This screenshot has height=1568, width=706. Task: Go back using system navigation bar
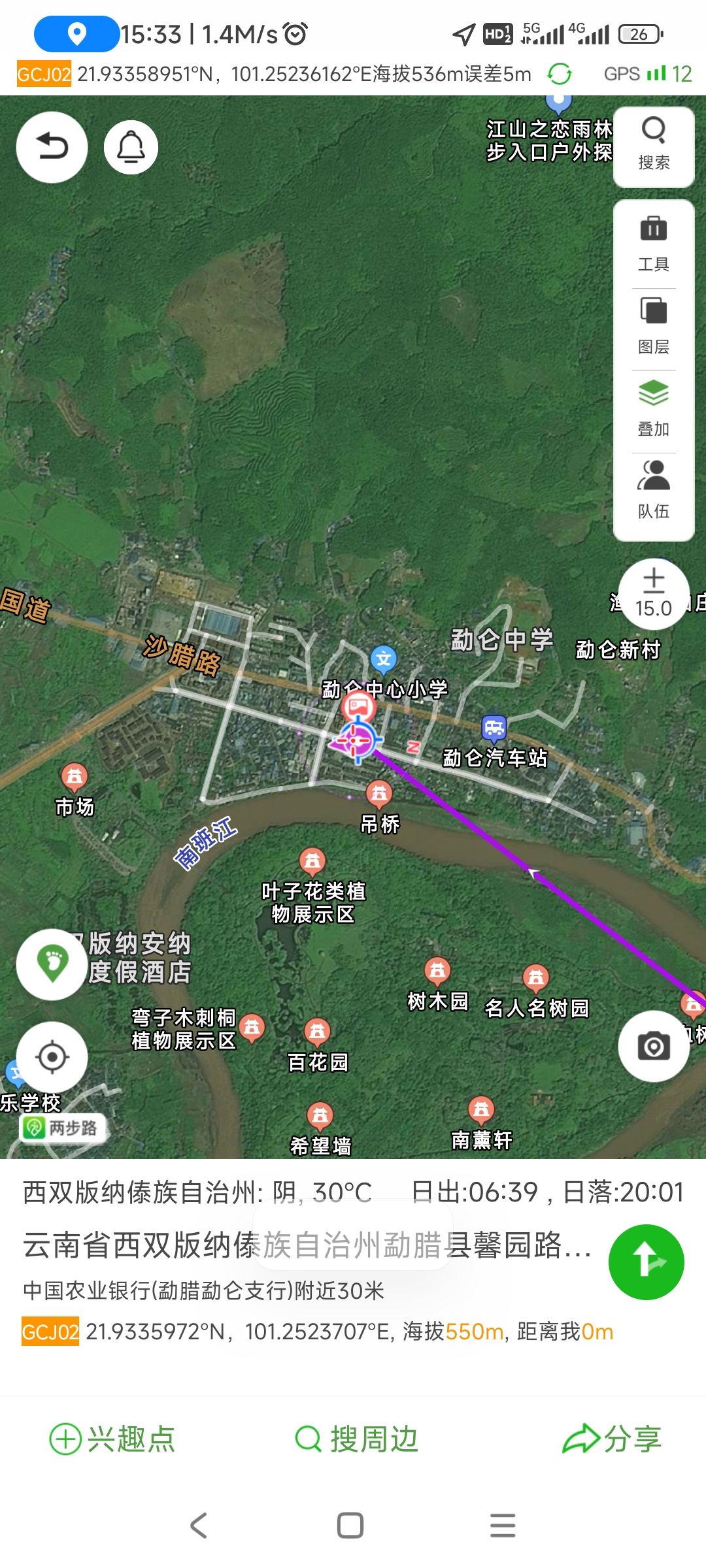(199, 1526)
